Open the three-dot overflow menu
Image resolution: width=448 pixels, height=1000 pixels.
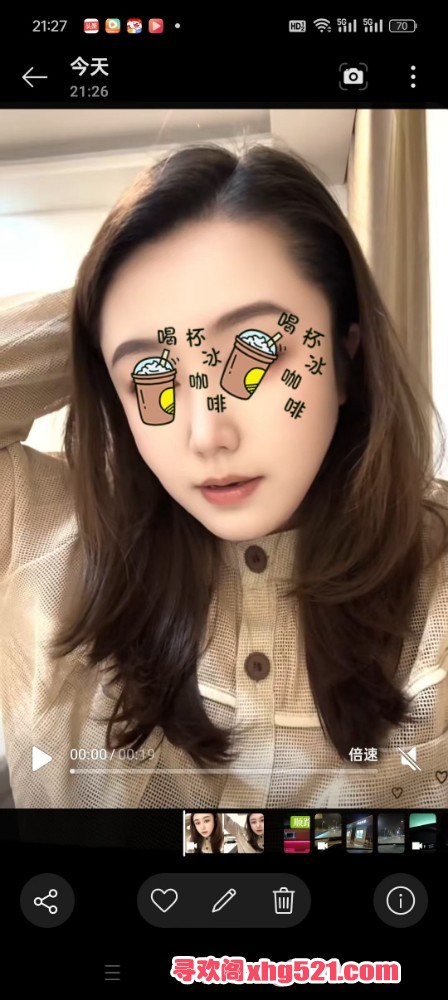click(413, 77)
